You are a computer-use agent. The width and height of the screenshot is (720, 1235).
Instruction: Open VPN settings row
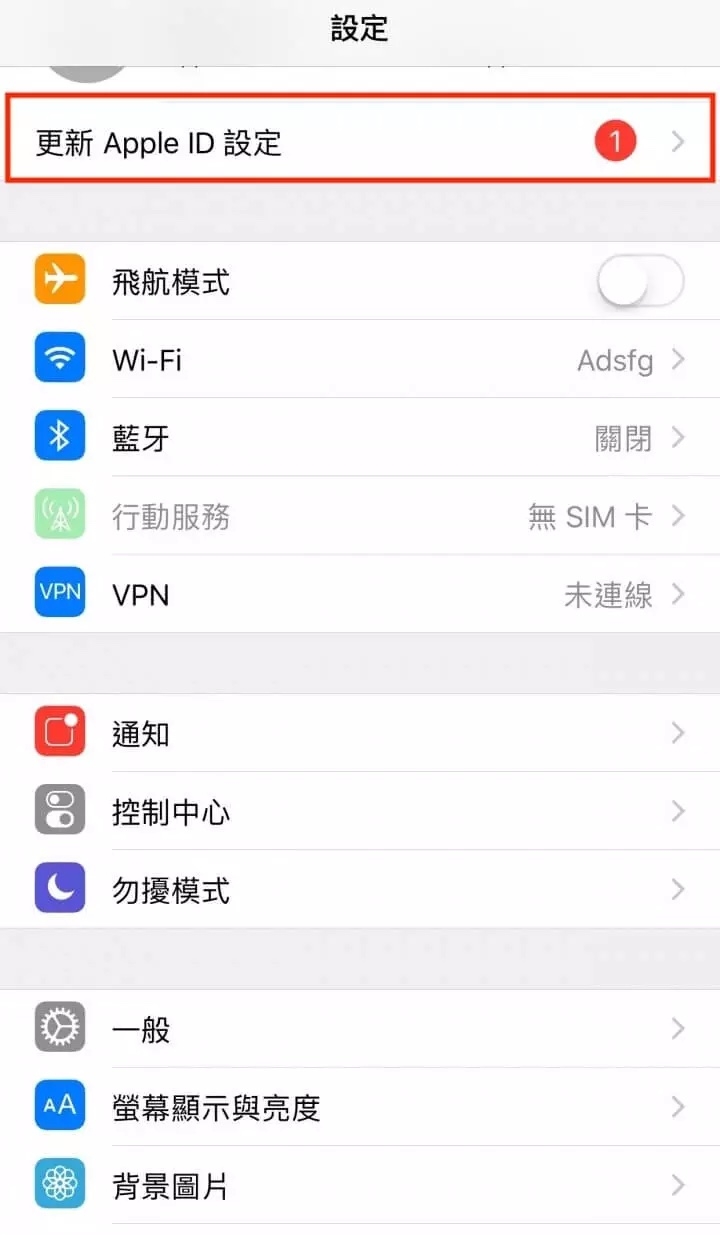360,595
